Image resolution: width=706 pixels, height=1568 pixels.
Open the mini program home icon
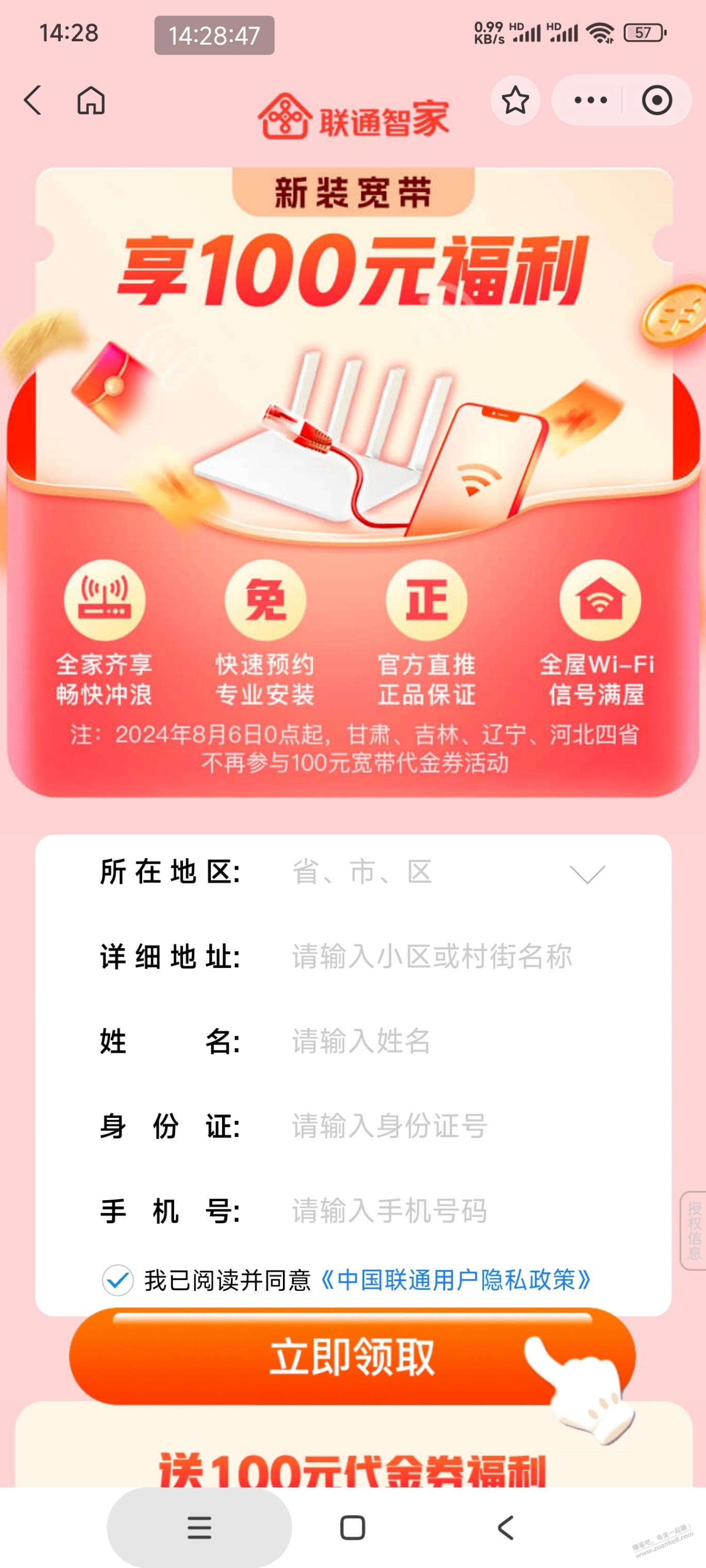pos(91,100)
